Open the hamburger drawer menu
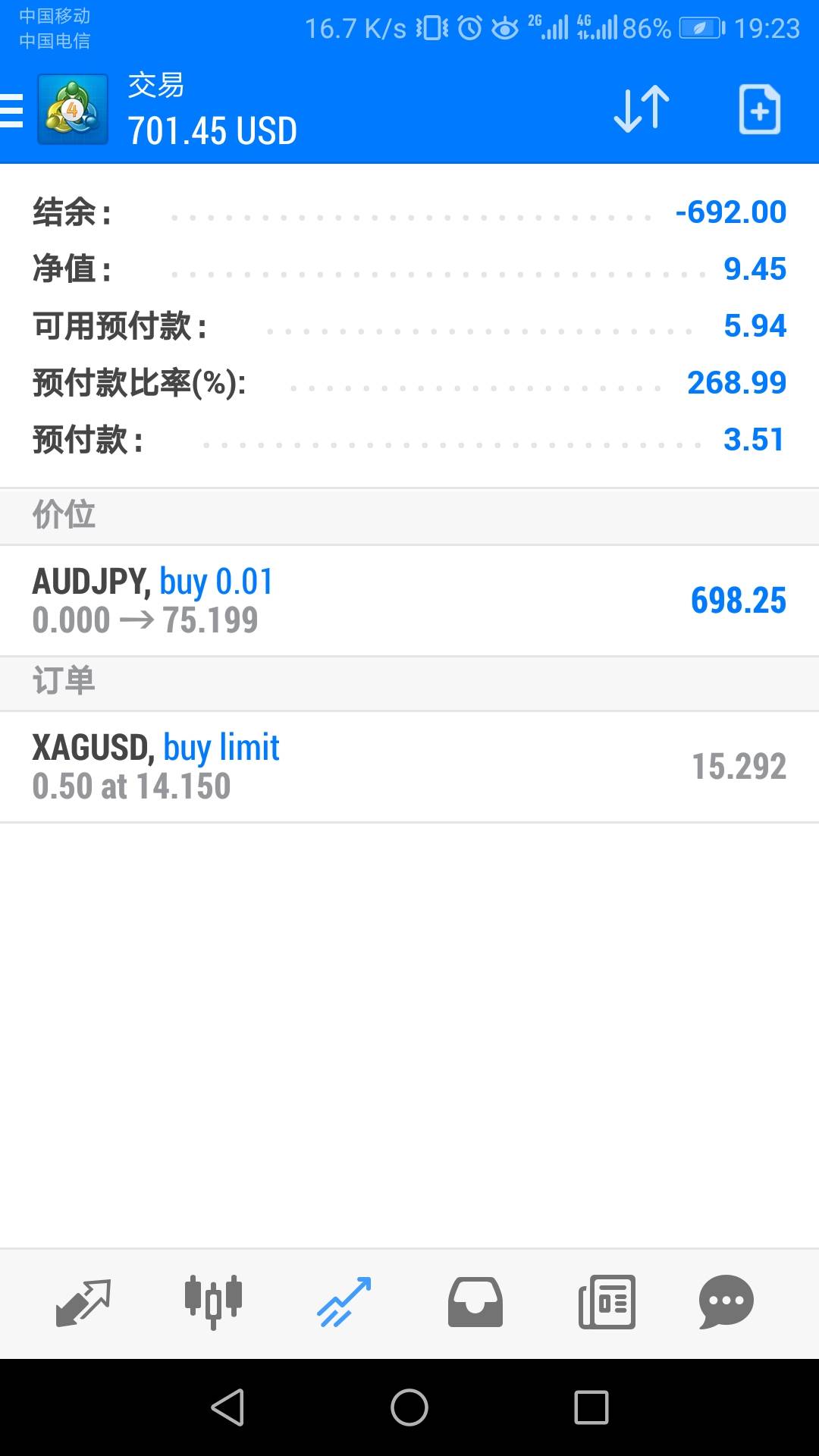Viewport: 819px width, 1456px height. pyautogui.click(x=11, y=111)
